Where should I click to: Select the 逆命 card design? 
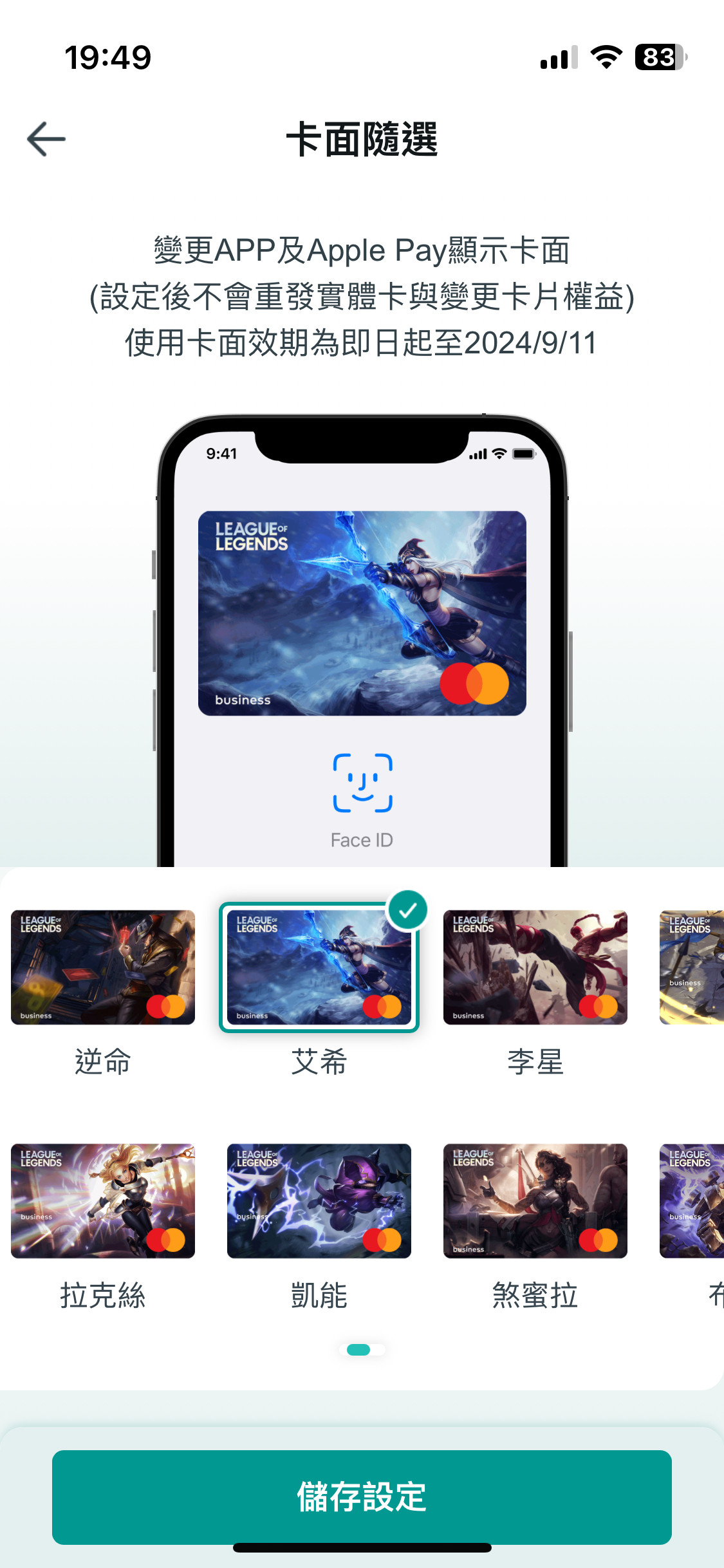point(103,967)
